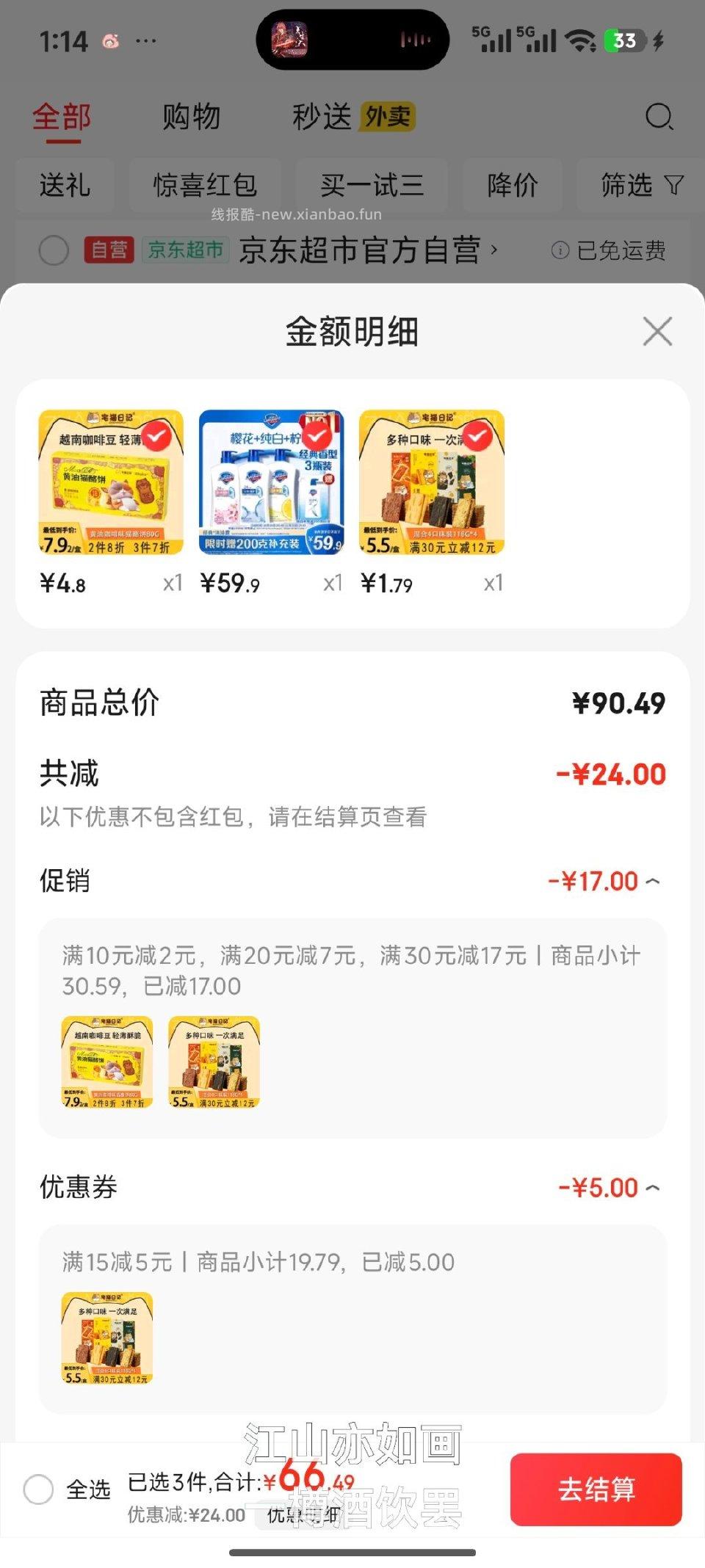This screenshot has width=705, height=1568.
Task: Collapse the 优惠券 coupon details section
Action: [652, 1186]
